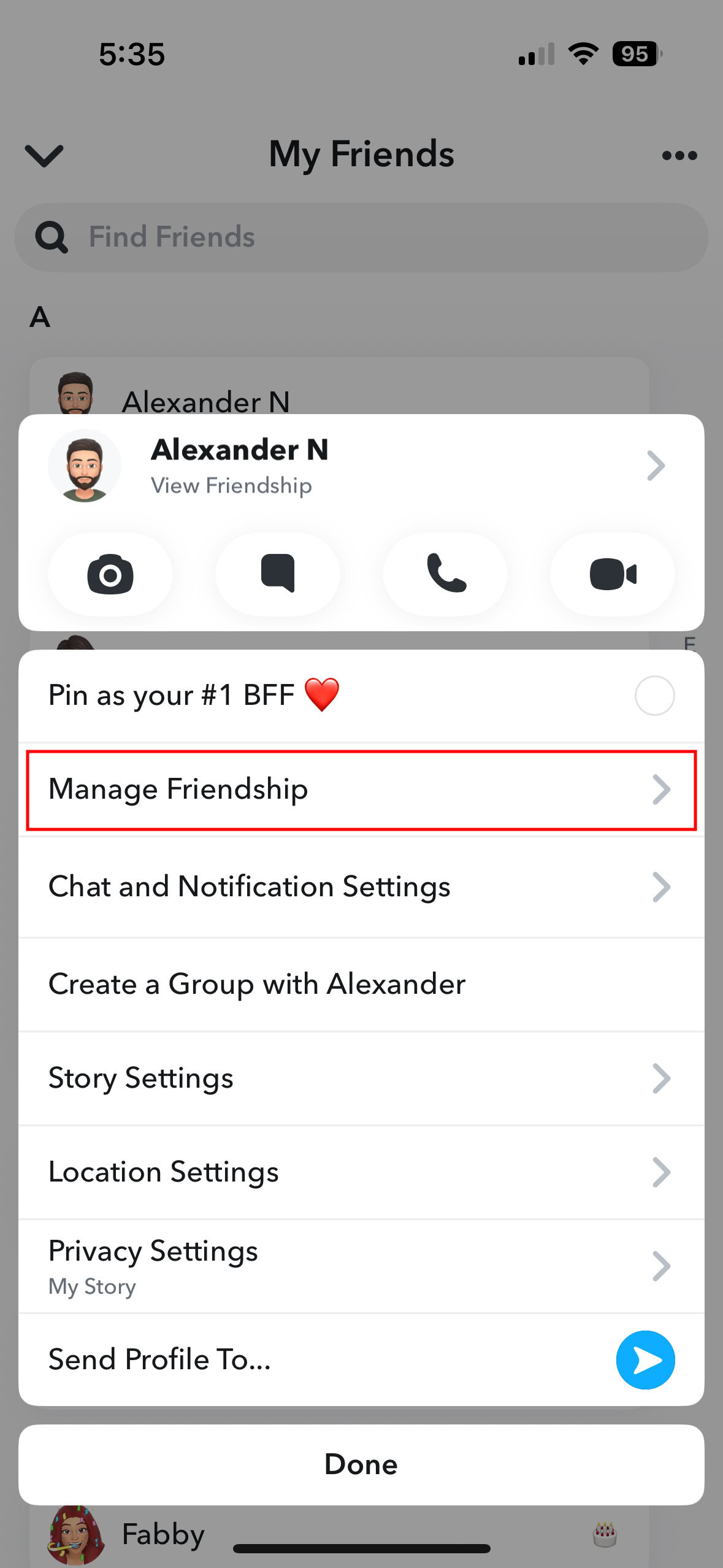Viewport: 723px width, 1568px height.
Task: Expand View Friendship with the chevron
Action: point(656,466)
